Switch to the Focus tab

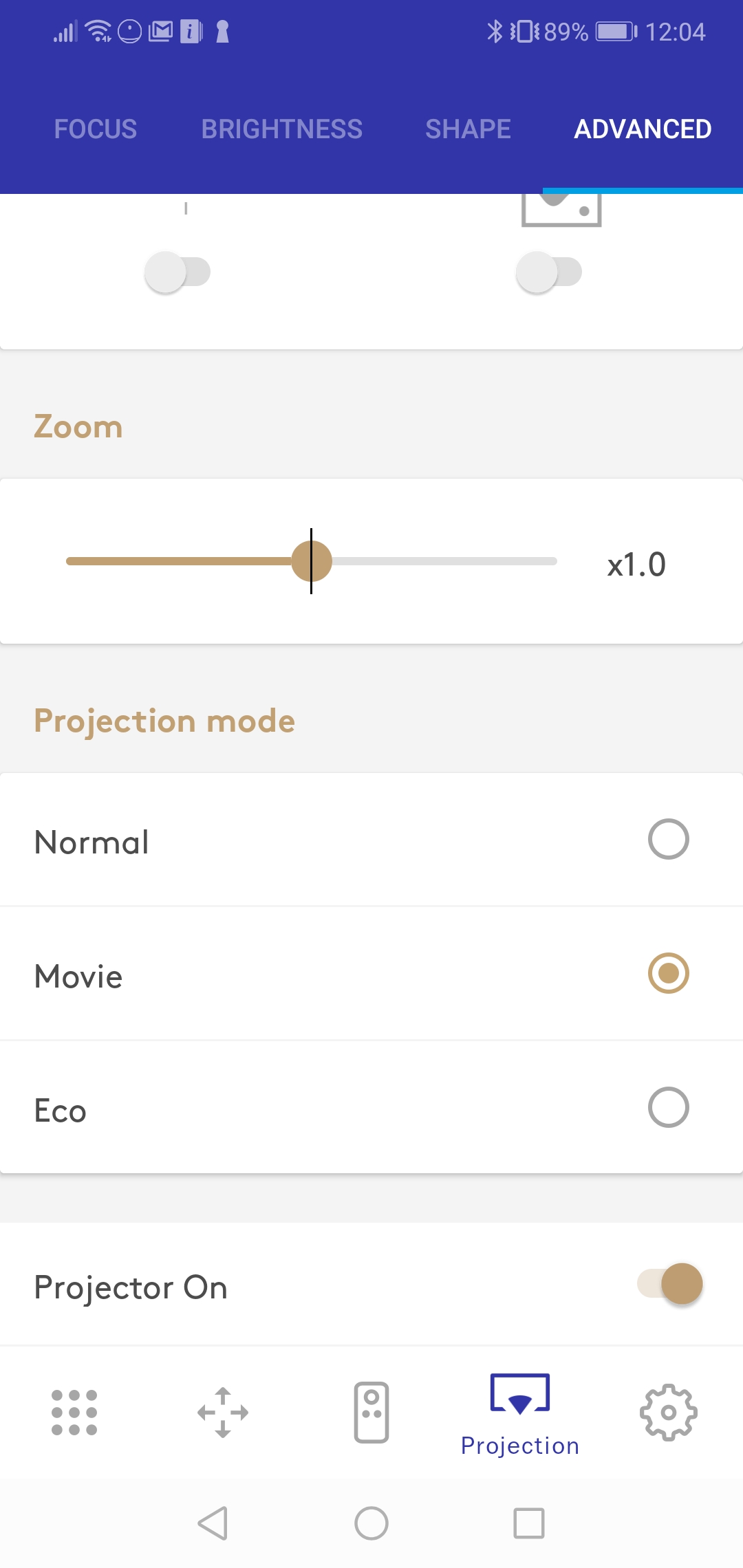tap(96, 129)
